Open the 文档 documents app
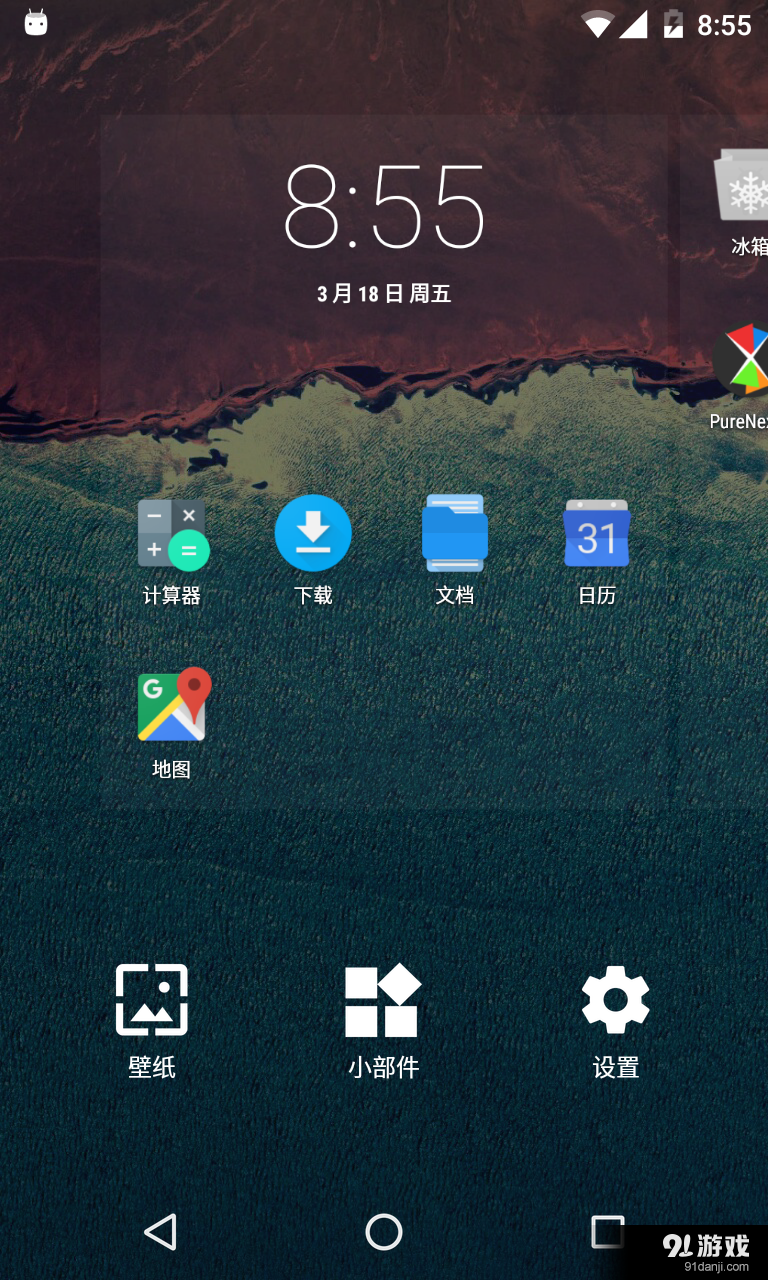The height and width of the screenshot is (1280, 768). pos(455,533)
